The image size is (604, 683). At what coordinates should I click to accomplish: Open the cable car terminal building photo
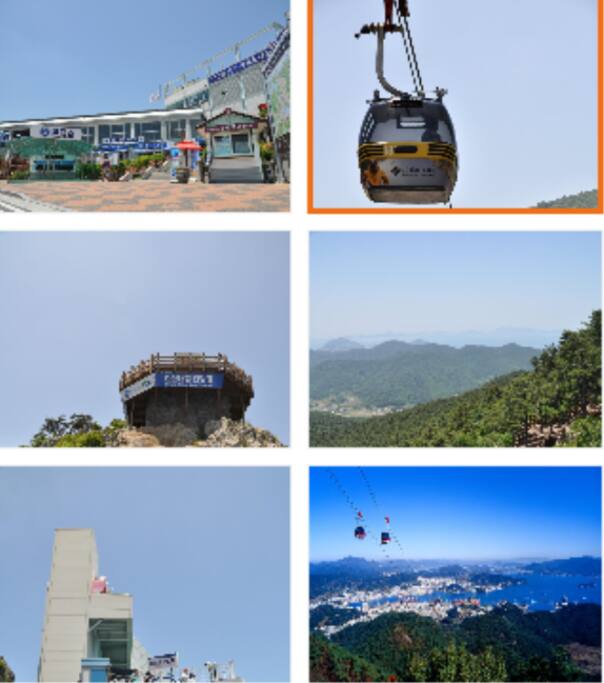pos(145,105)
